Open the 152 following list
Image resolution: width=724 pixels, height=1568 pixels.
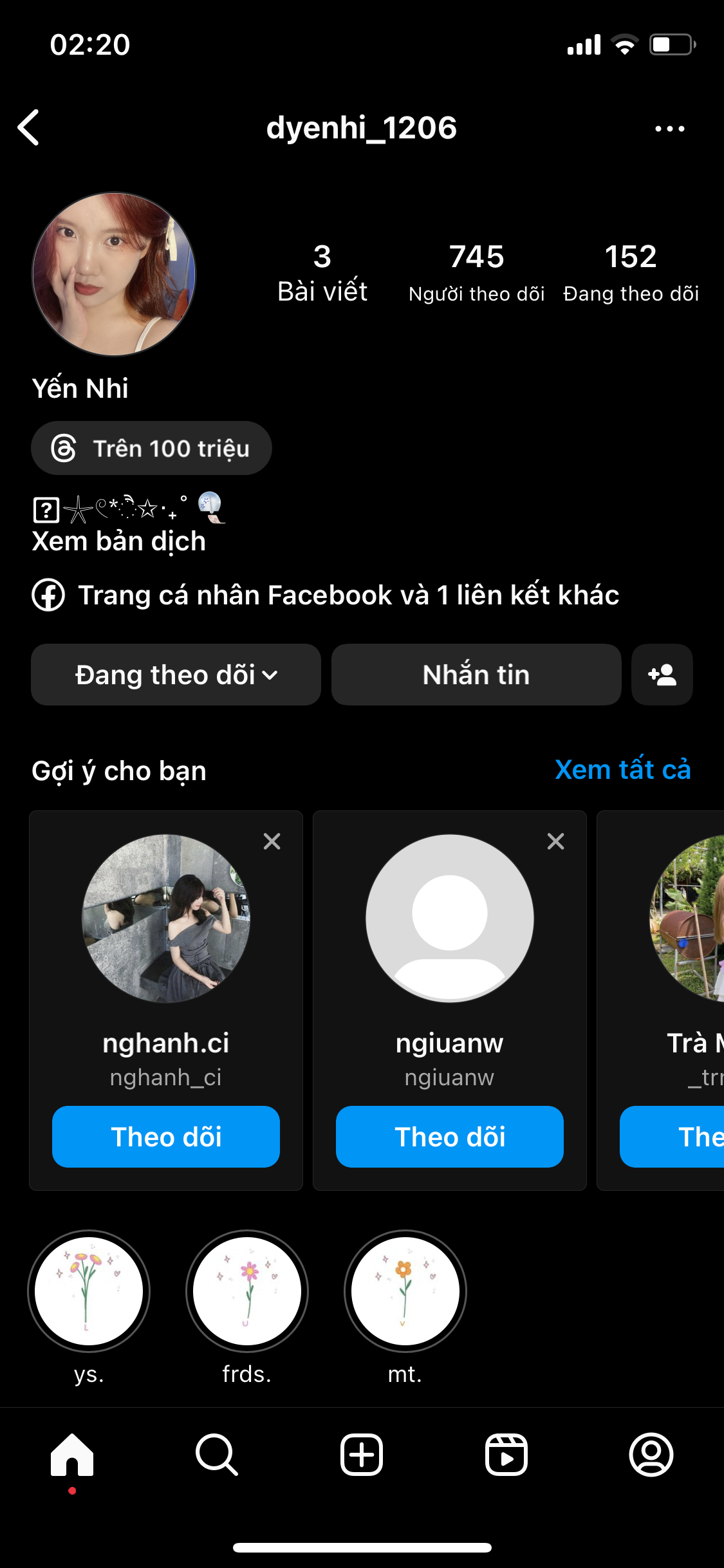coord(631,272)
